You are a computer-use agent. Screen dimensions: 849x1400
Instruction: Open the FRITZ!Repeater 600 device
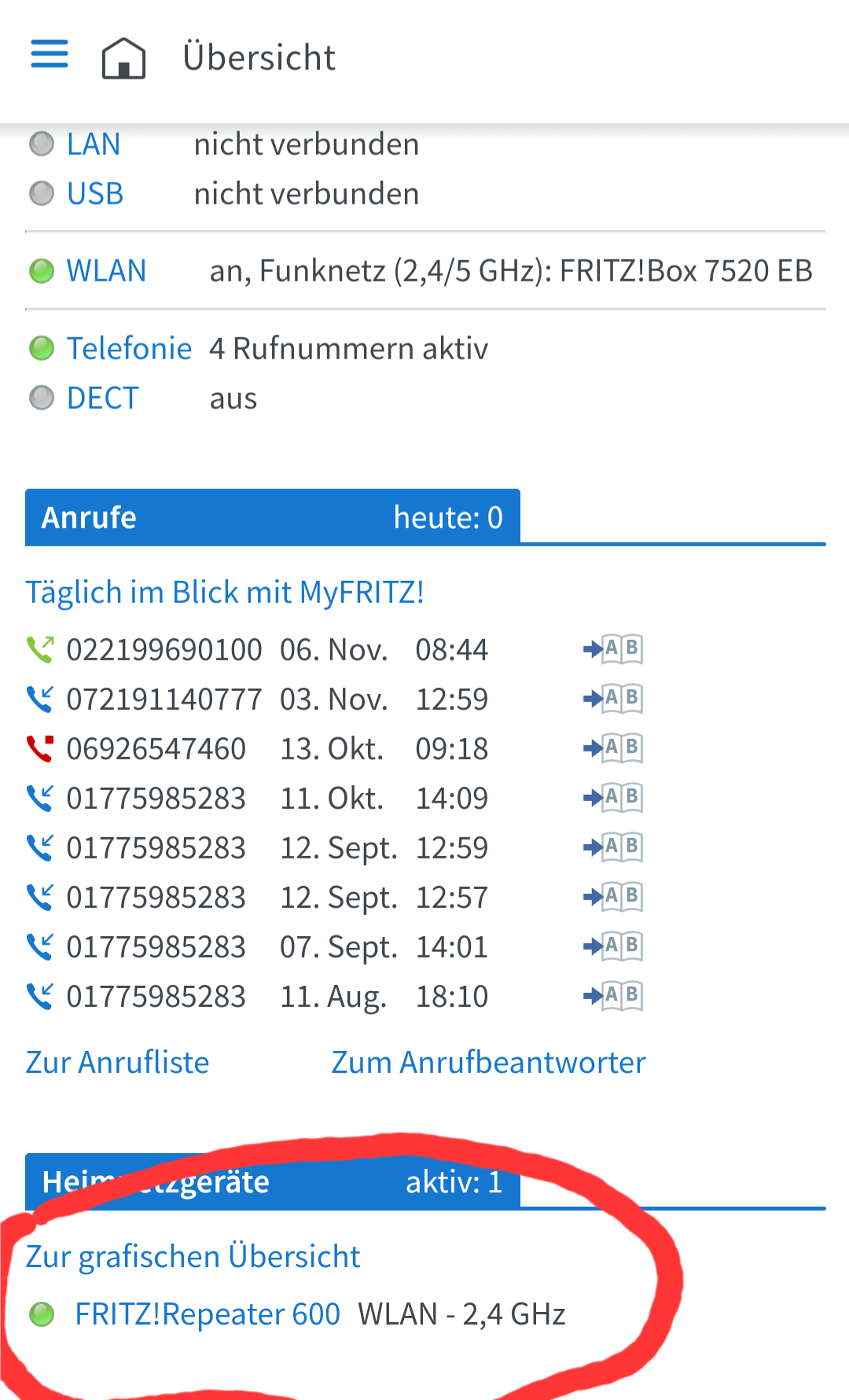[x=207, y=1314]
